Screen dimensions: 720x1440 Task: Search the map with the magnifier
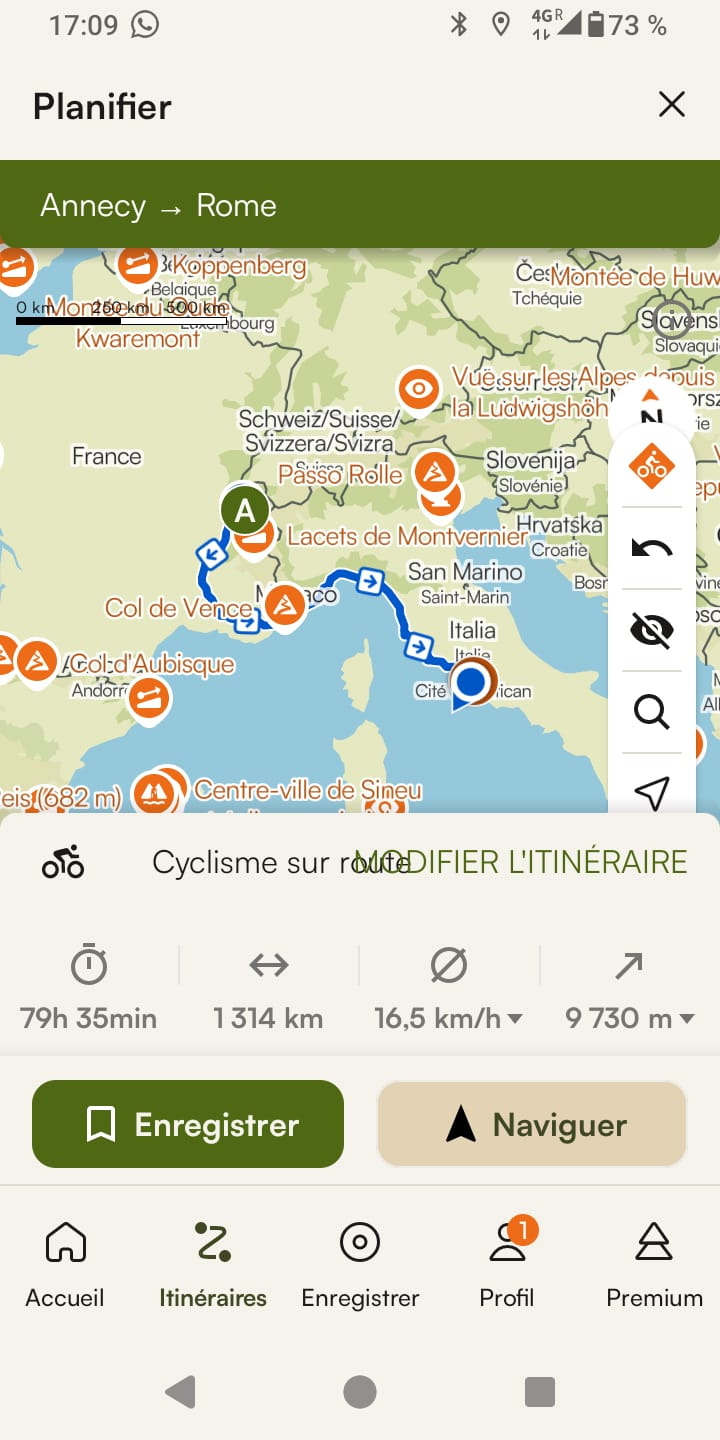pos(651,712)
